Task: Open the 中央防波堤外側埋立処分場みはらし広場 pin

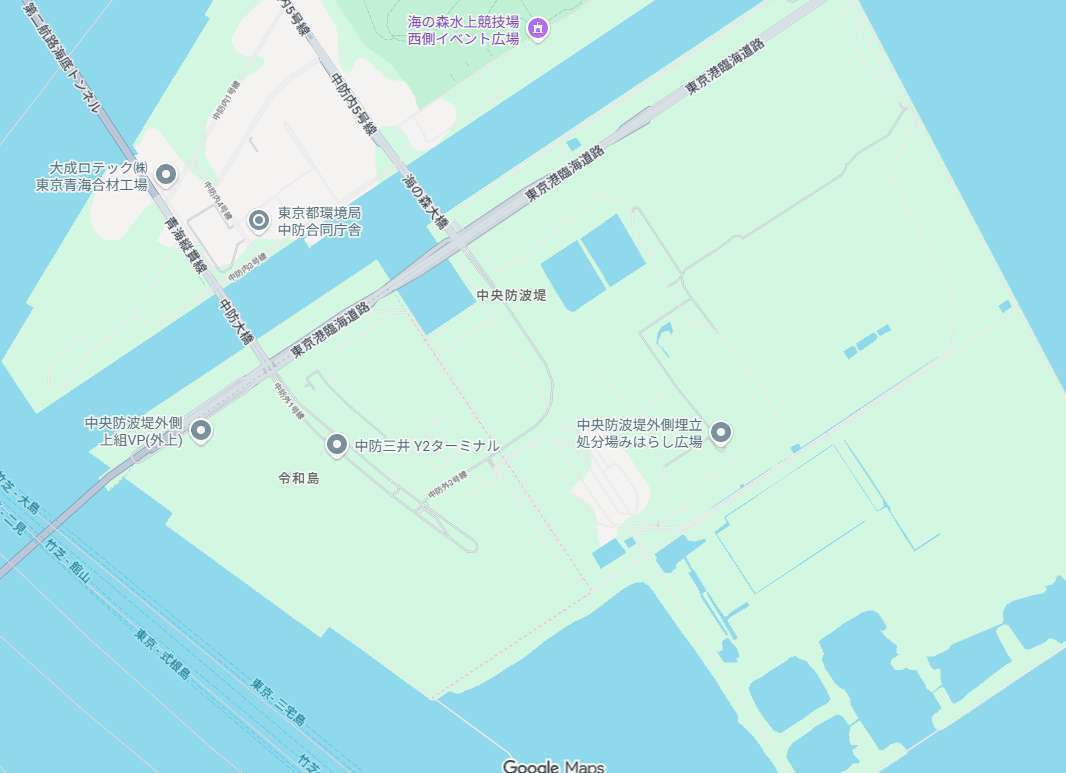Action: 720,433
